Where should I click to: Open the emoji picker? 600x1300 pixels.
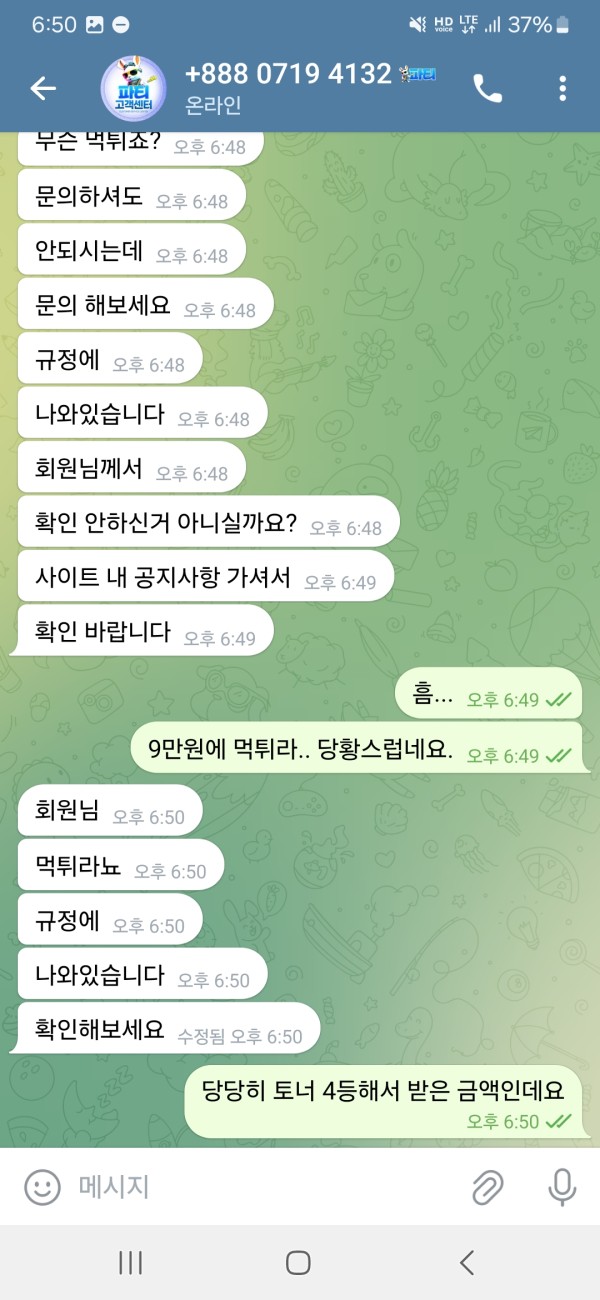[42, 1187]
